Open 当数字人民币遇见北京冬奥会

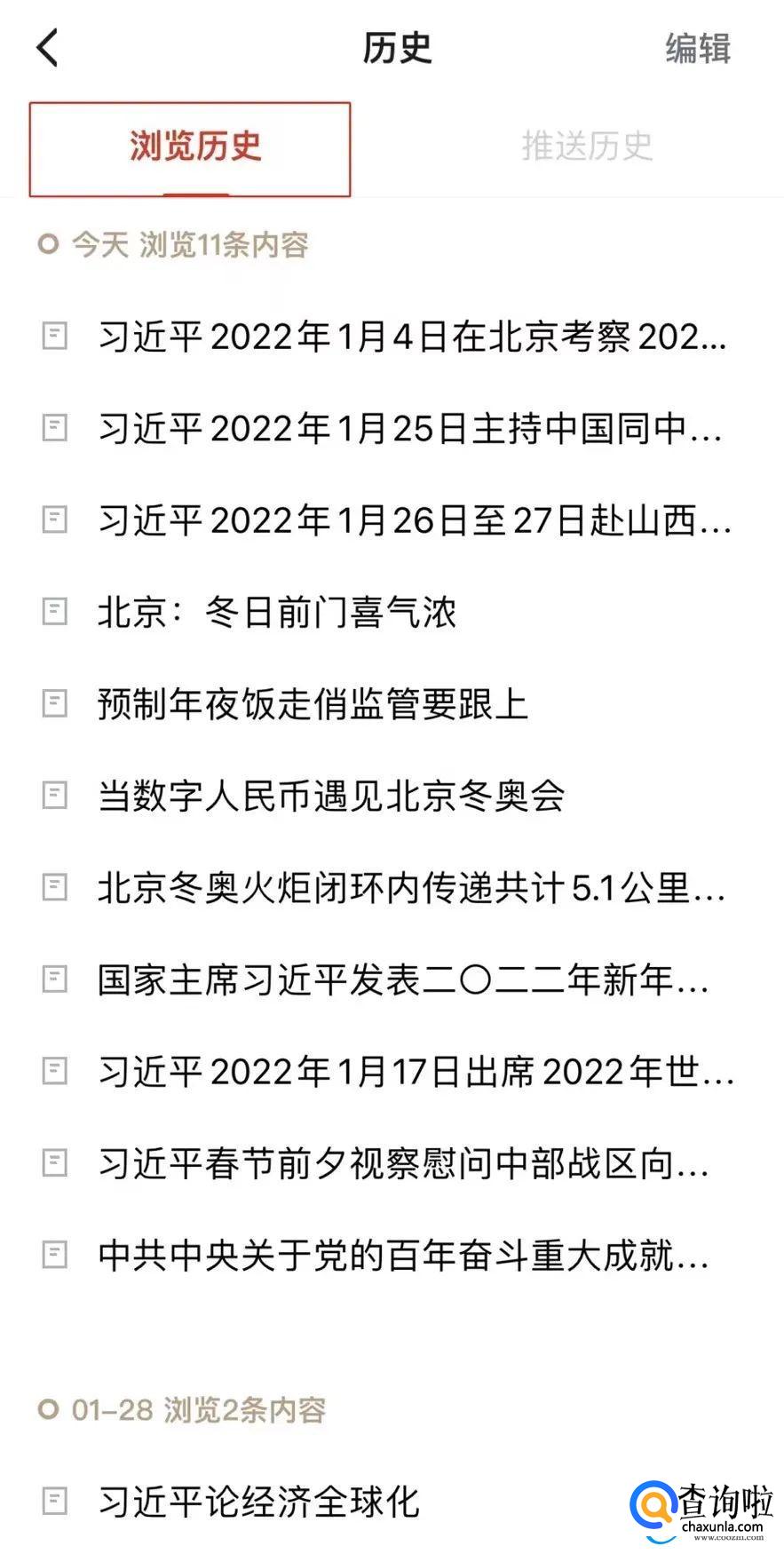[331, 796]
